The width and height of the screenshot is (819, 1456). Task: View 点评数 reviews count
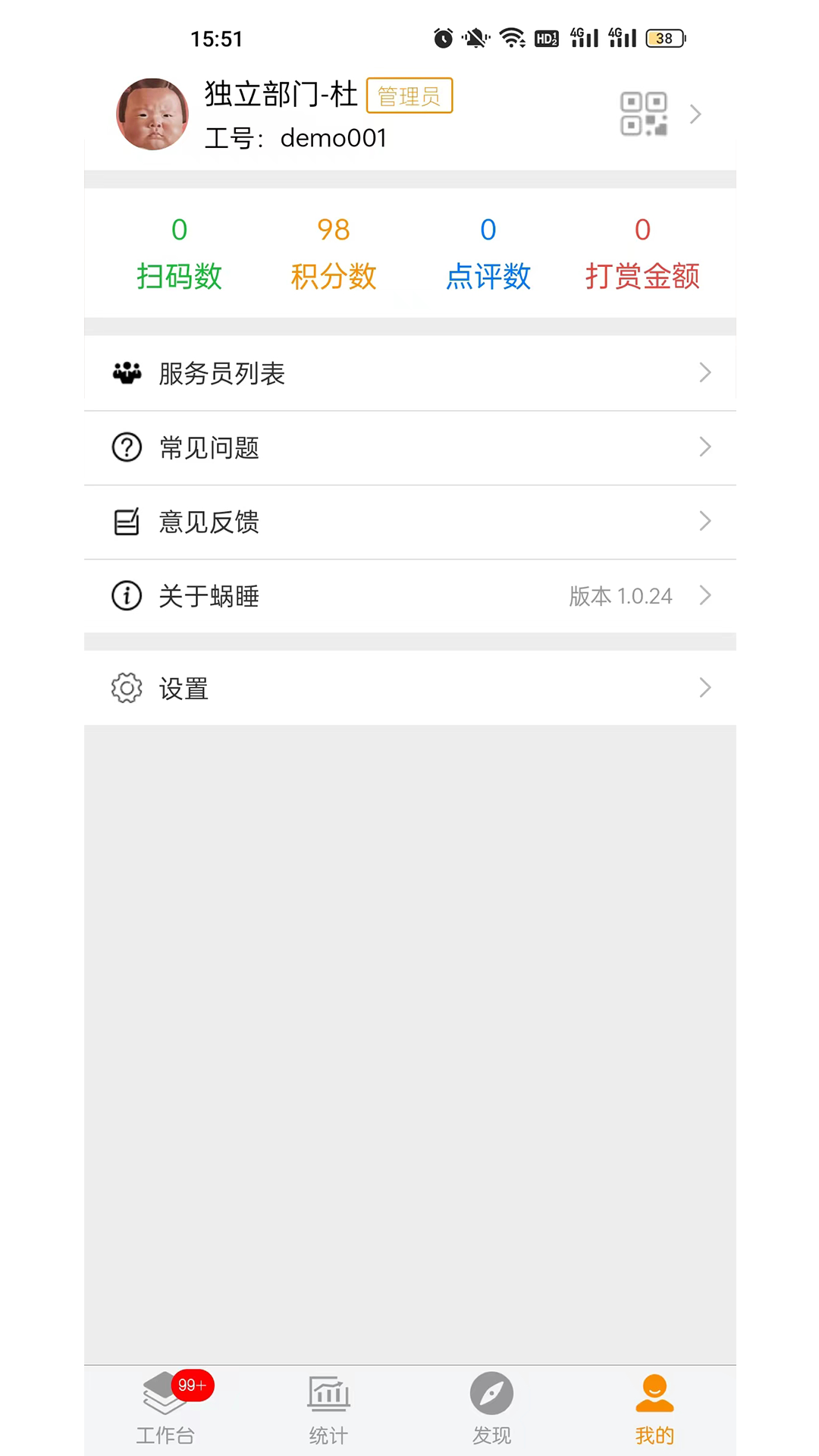(x=488, y=254)
